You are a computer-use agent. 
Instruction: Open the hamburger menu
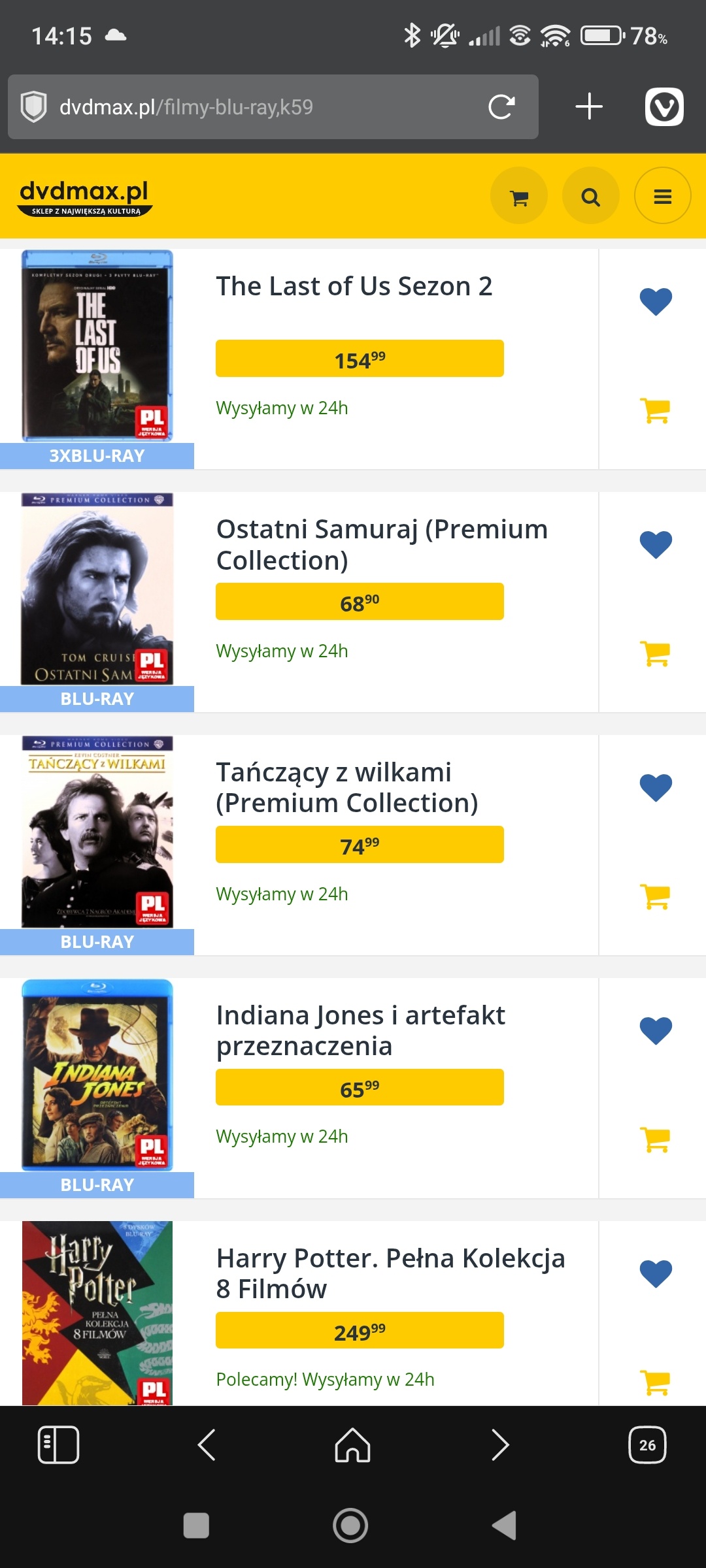pos(662,196)
